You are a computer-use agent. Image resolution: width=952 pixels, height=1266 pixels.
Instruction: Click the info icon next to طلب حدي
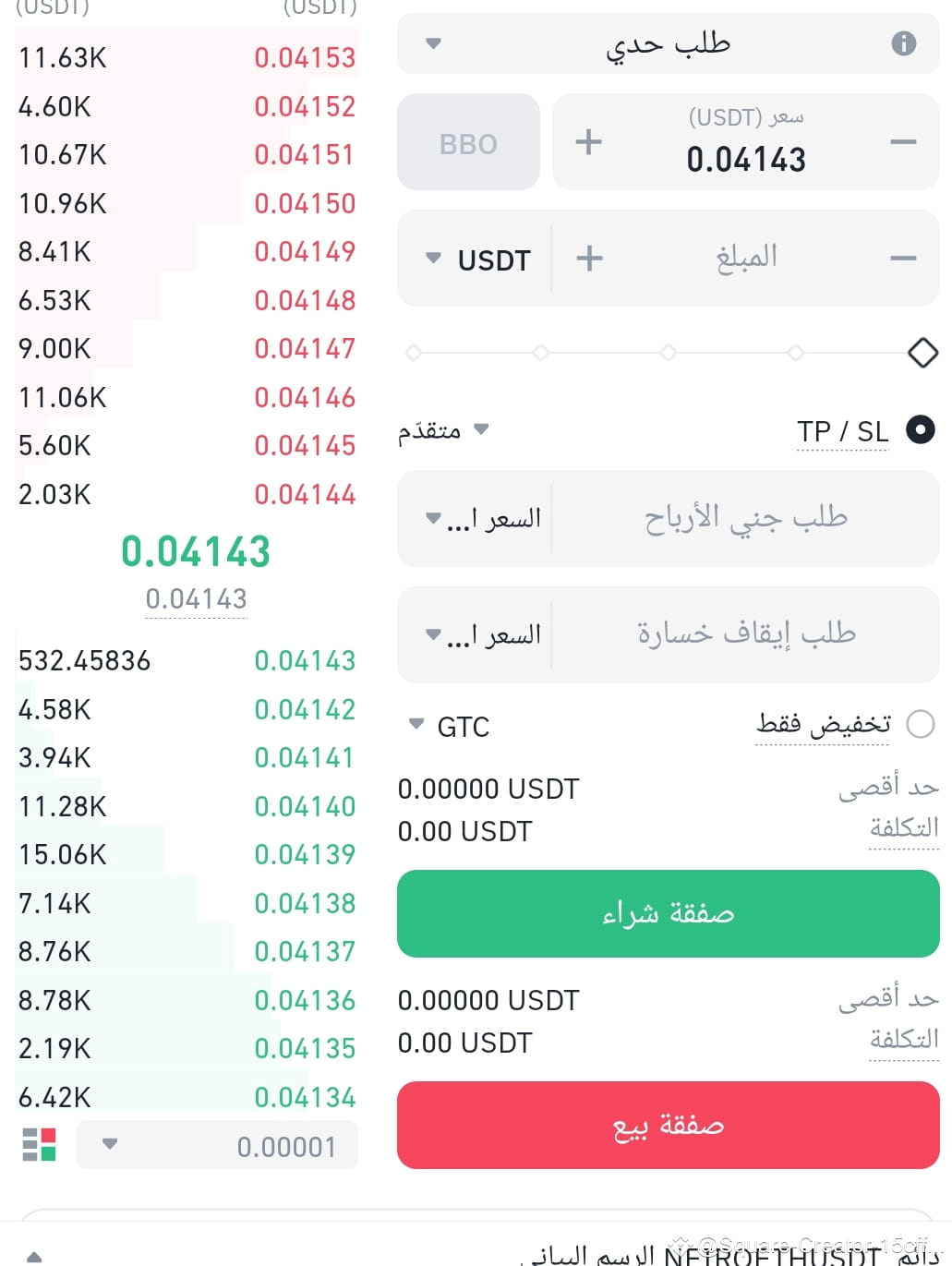point(903,42)
